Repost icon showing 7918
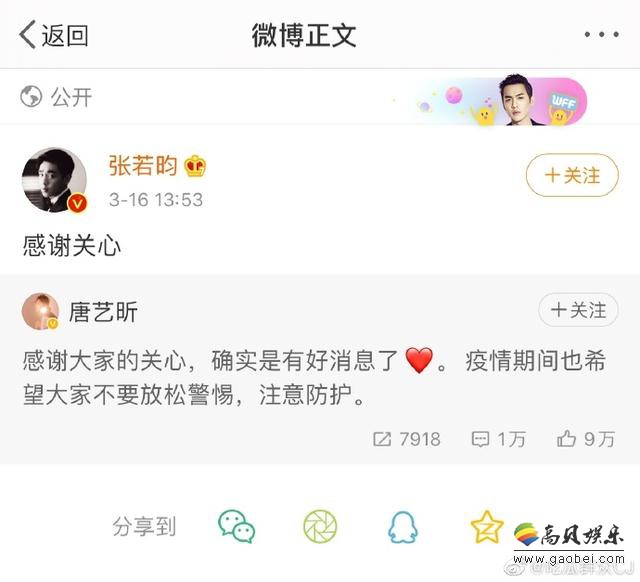Screen dimensions: 640x582 tap(406, 438)
